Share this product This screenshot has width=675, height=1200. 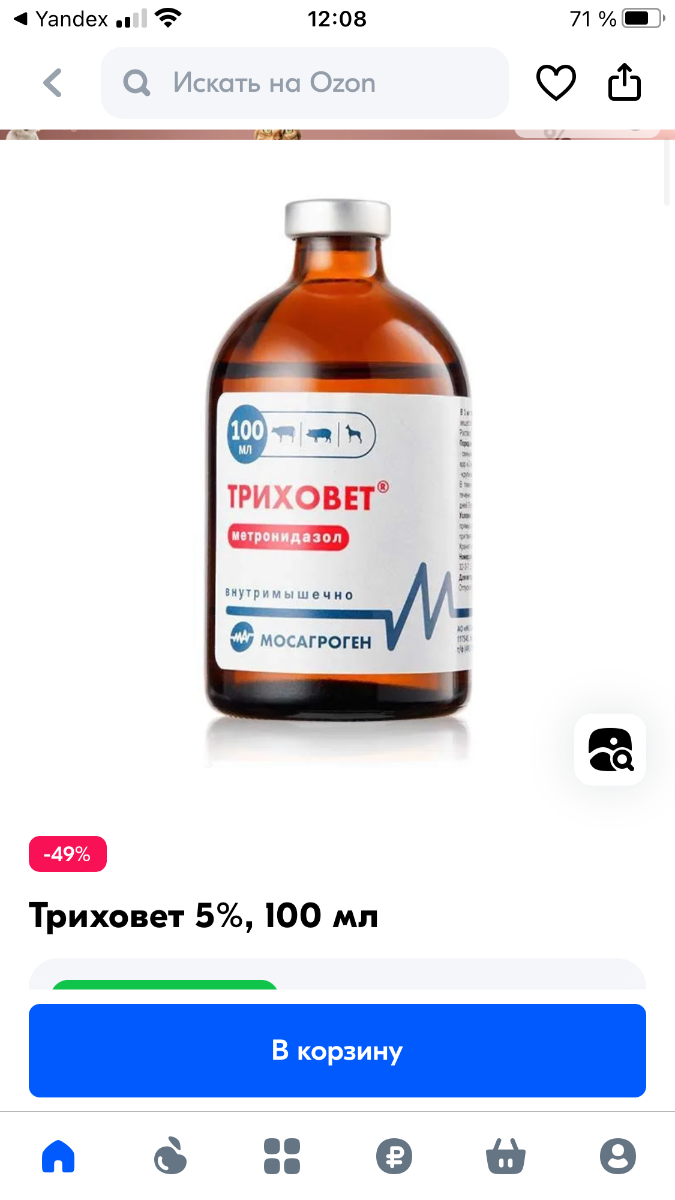pos(624,82)
